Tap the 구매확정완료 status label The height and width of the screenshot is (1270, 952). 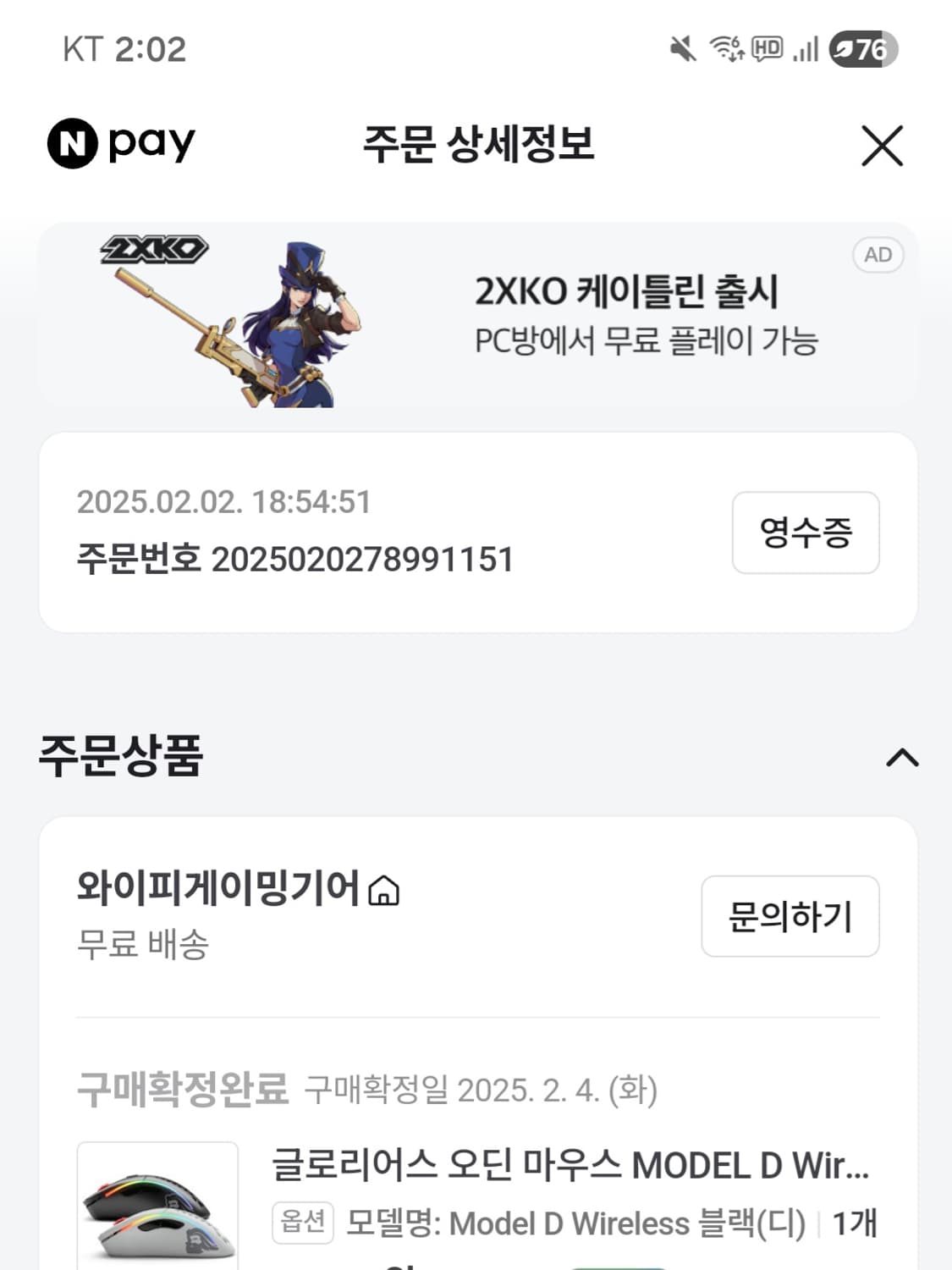point(184,1091)
